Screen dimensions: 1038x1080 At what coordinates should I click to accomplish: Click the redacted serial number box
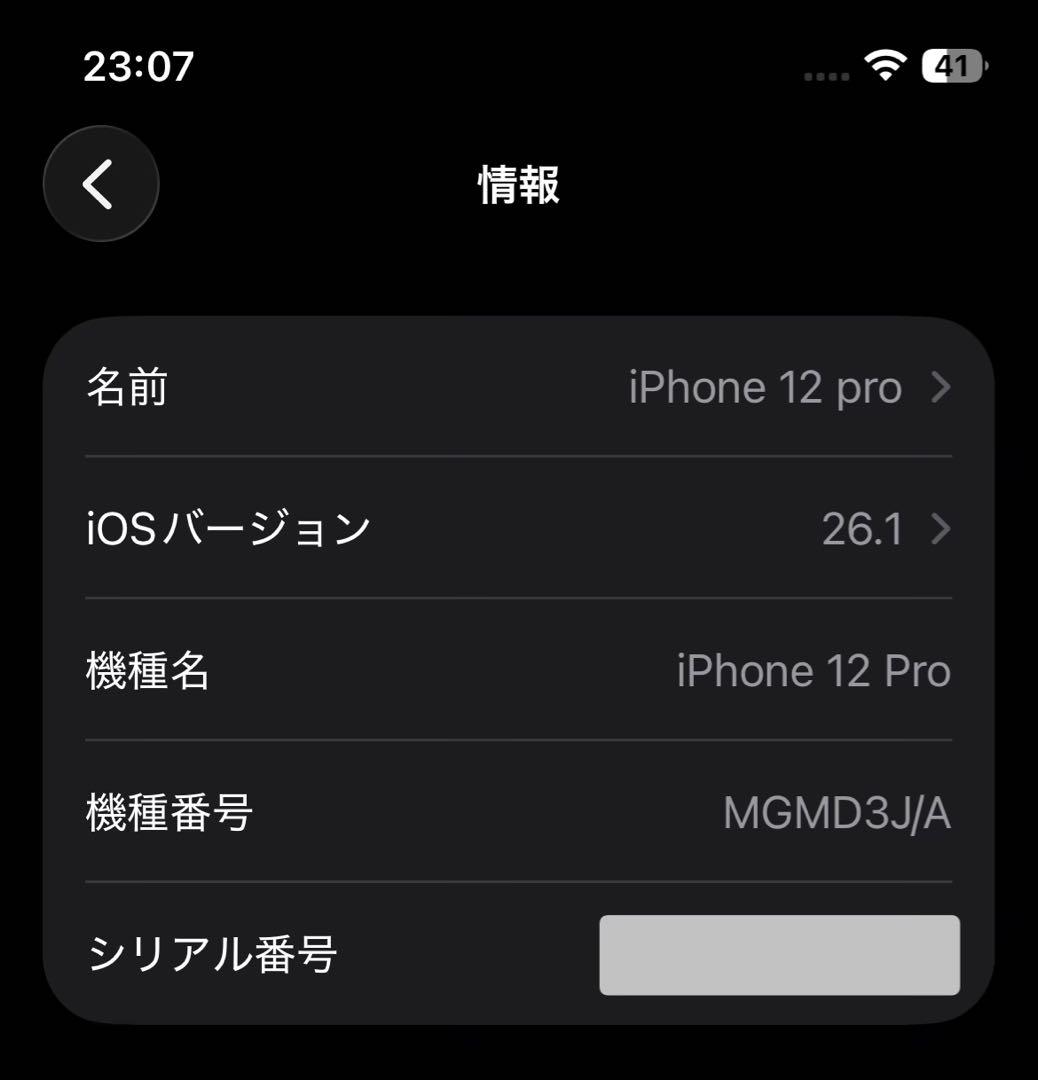tap(778, 956)
